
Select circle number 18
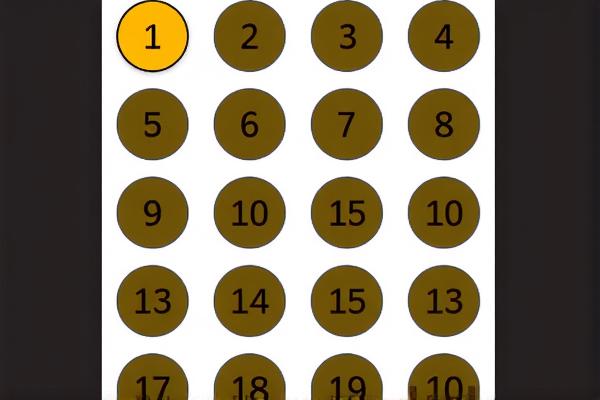249,380
